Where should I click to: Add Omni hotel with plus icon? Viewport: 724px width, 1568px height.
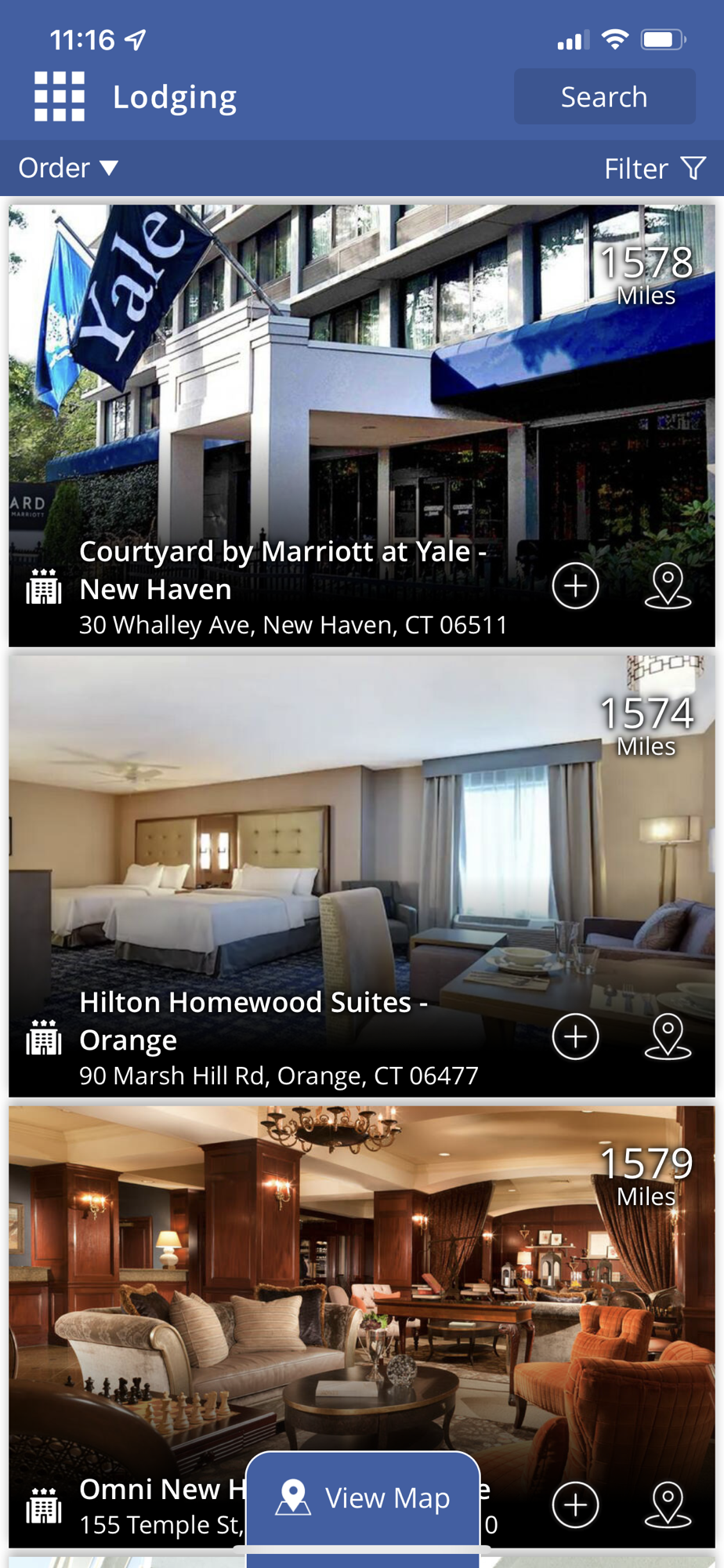[x=576, y=1504]
